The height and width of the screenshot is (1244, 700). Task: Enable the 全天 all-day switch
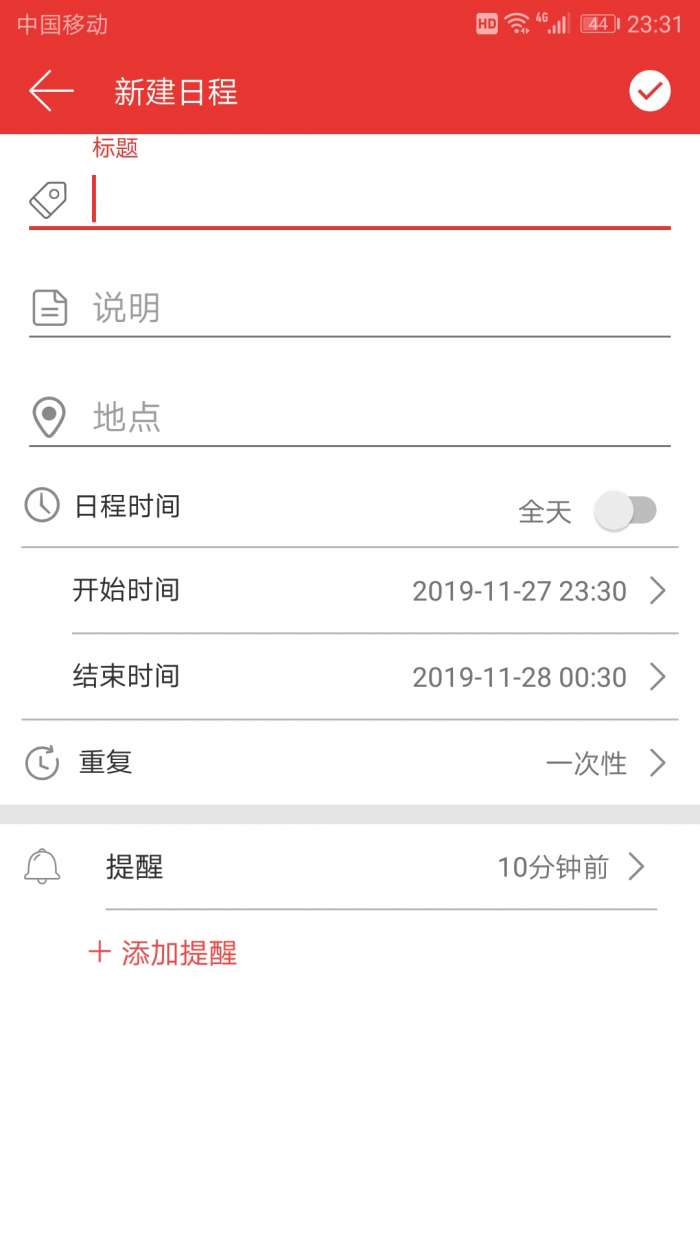[625, 511]
